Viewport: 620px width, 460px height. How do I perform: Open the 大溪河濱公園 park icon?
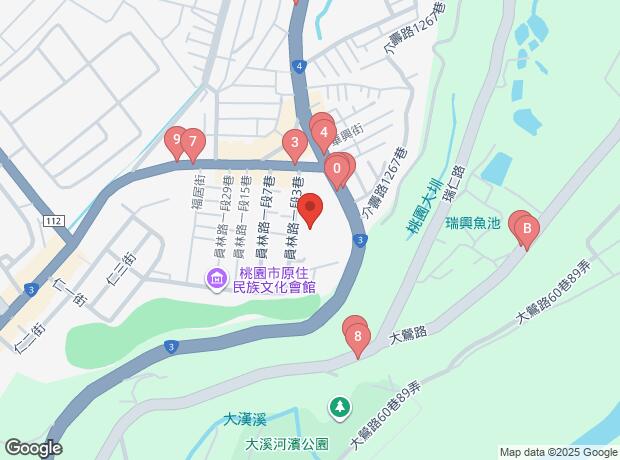[x=340, y=407]
